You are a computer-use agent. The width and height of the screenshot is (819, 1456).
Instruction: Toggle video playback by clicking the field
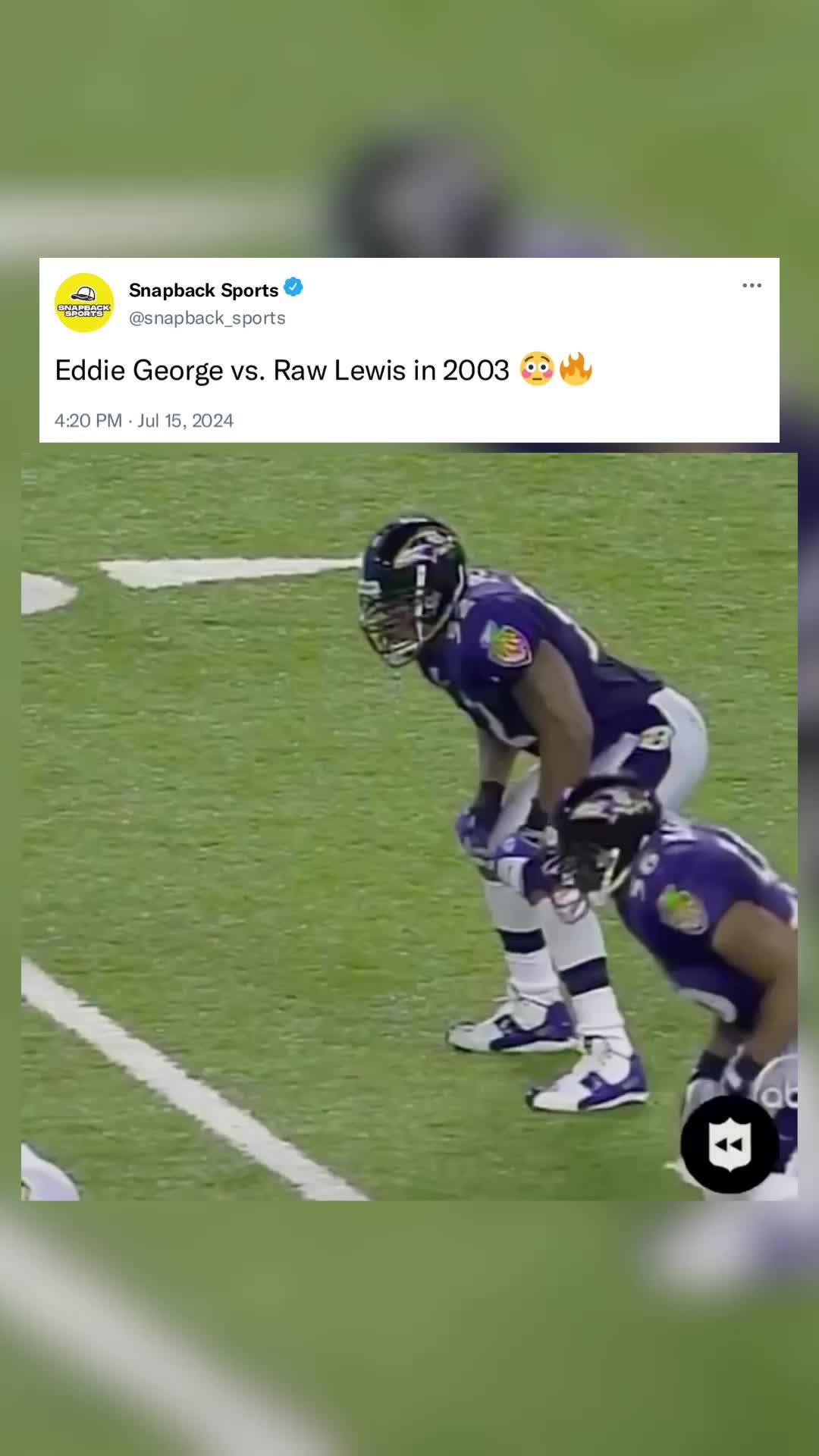(227, 834)
